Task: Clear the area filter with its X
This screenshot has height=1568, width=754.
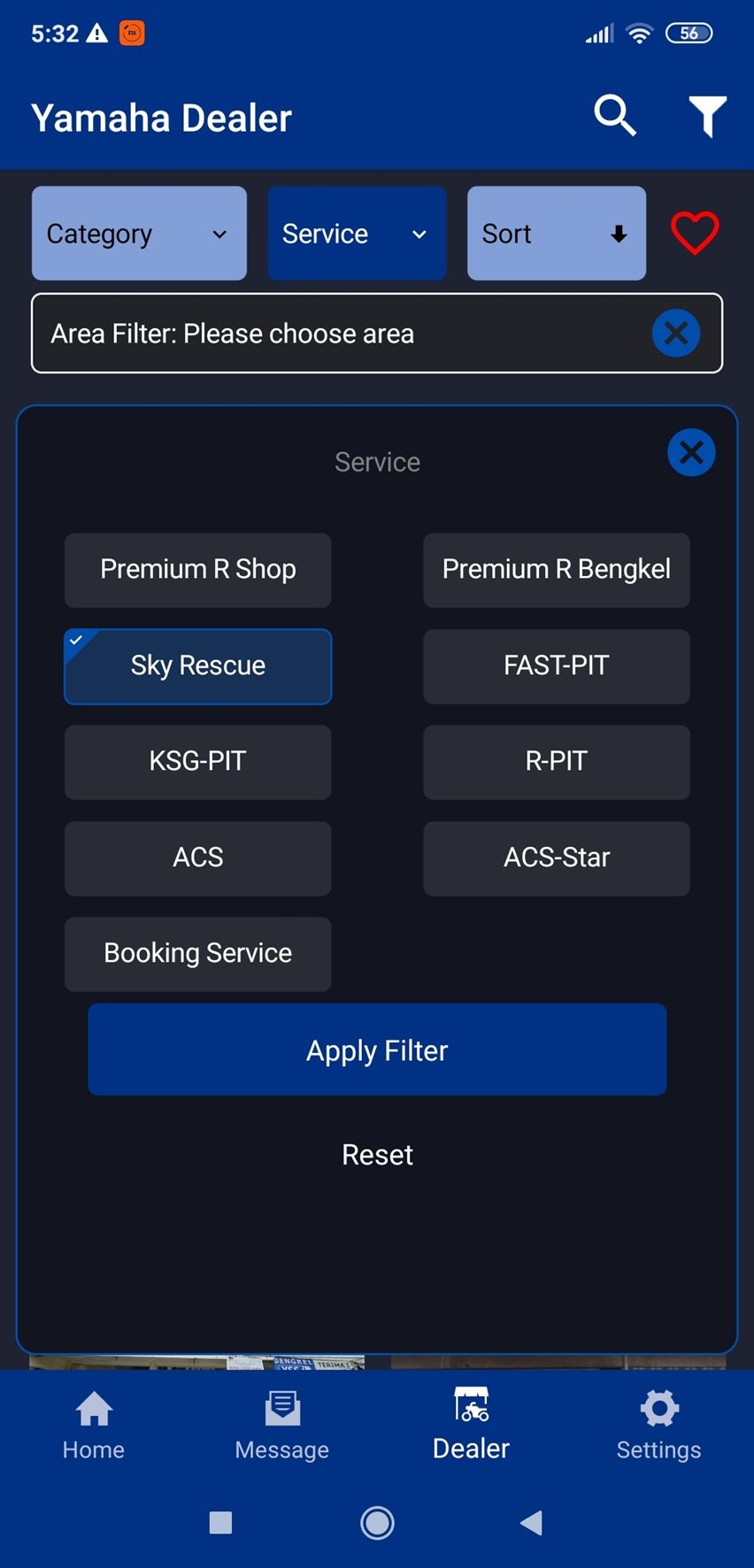Action: (x=676, y=333)
